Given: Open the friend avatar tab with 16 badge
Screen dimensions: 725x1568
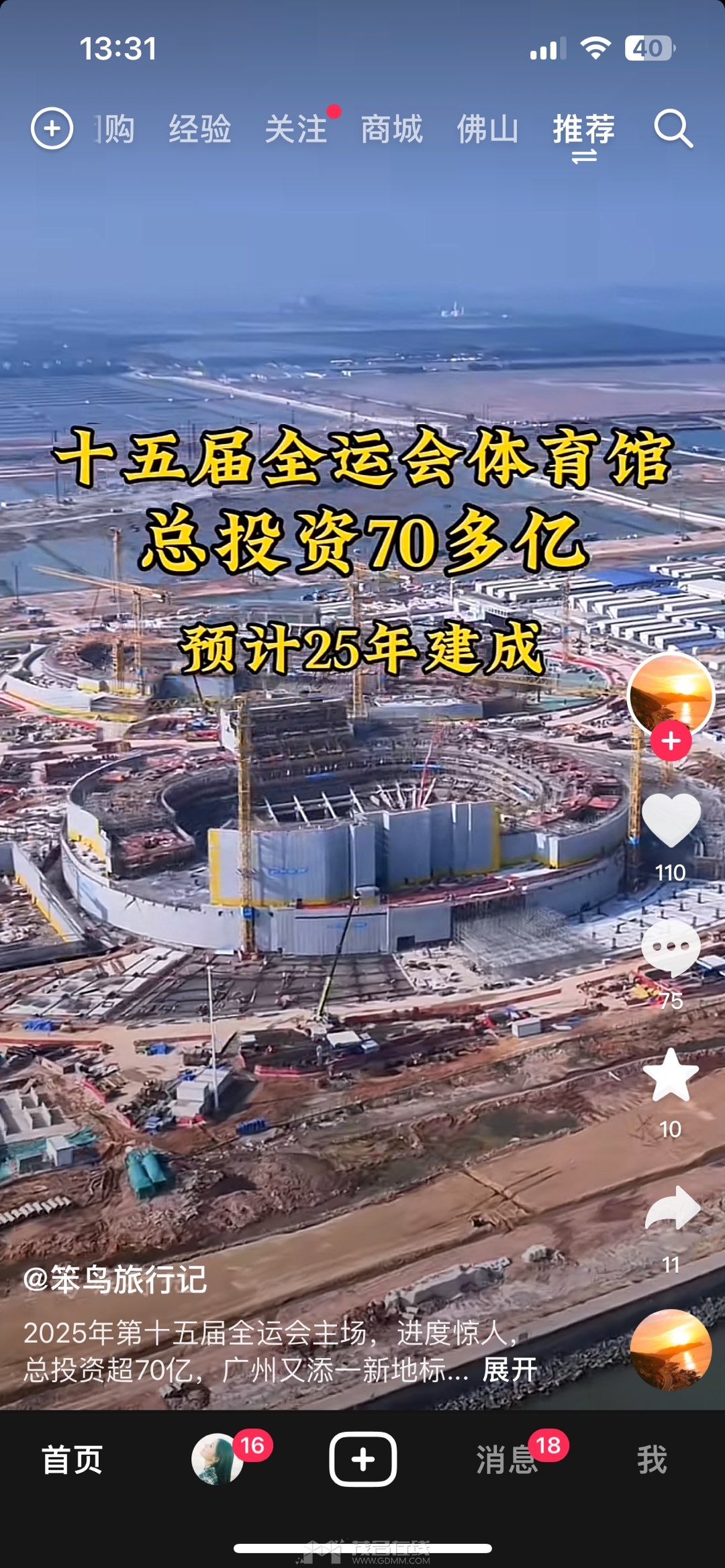Looking at the screenshot, I should [217, 1460].
